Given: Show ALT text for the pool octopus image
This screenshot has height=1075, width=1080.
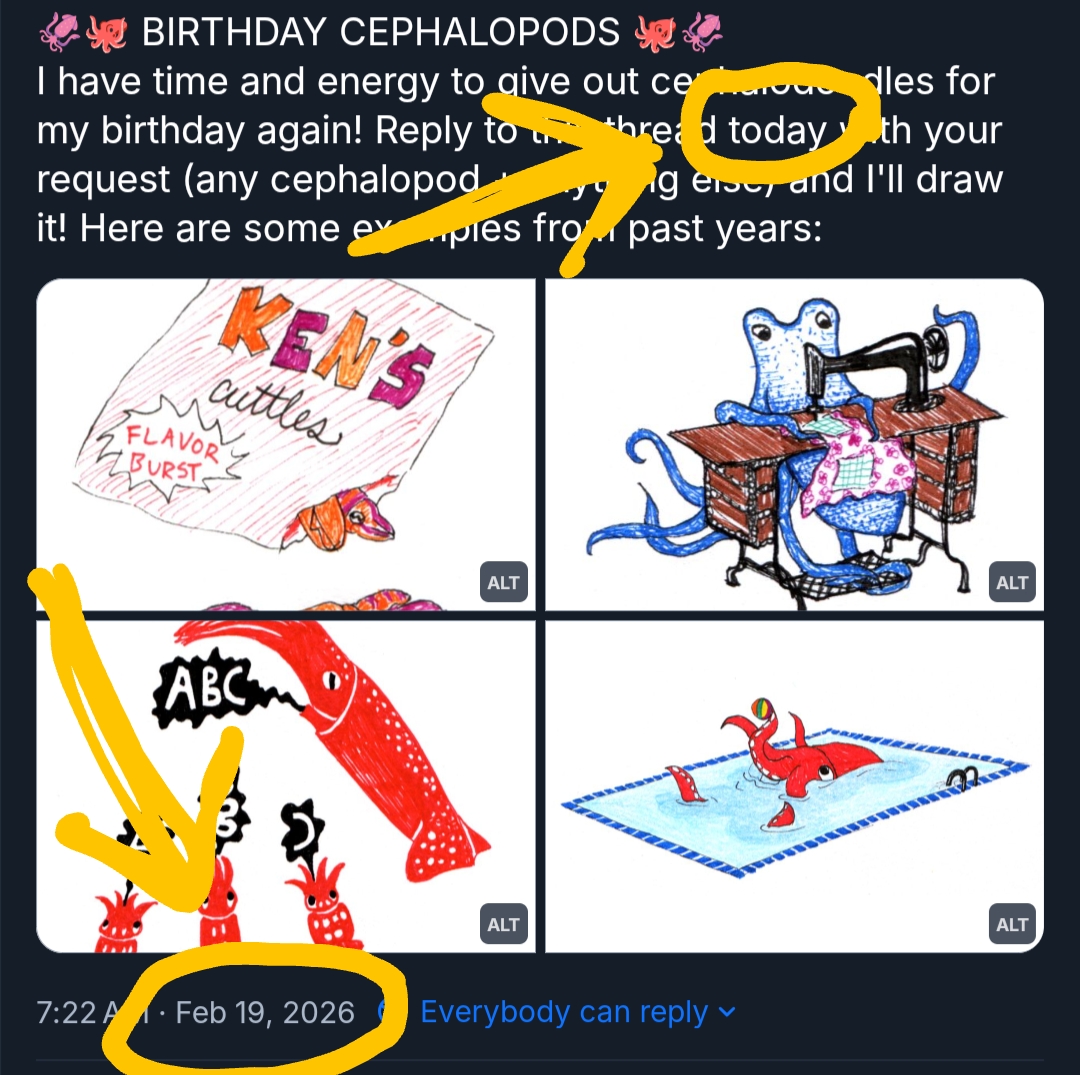Looking at the screenshot, I should point(1012,925).
